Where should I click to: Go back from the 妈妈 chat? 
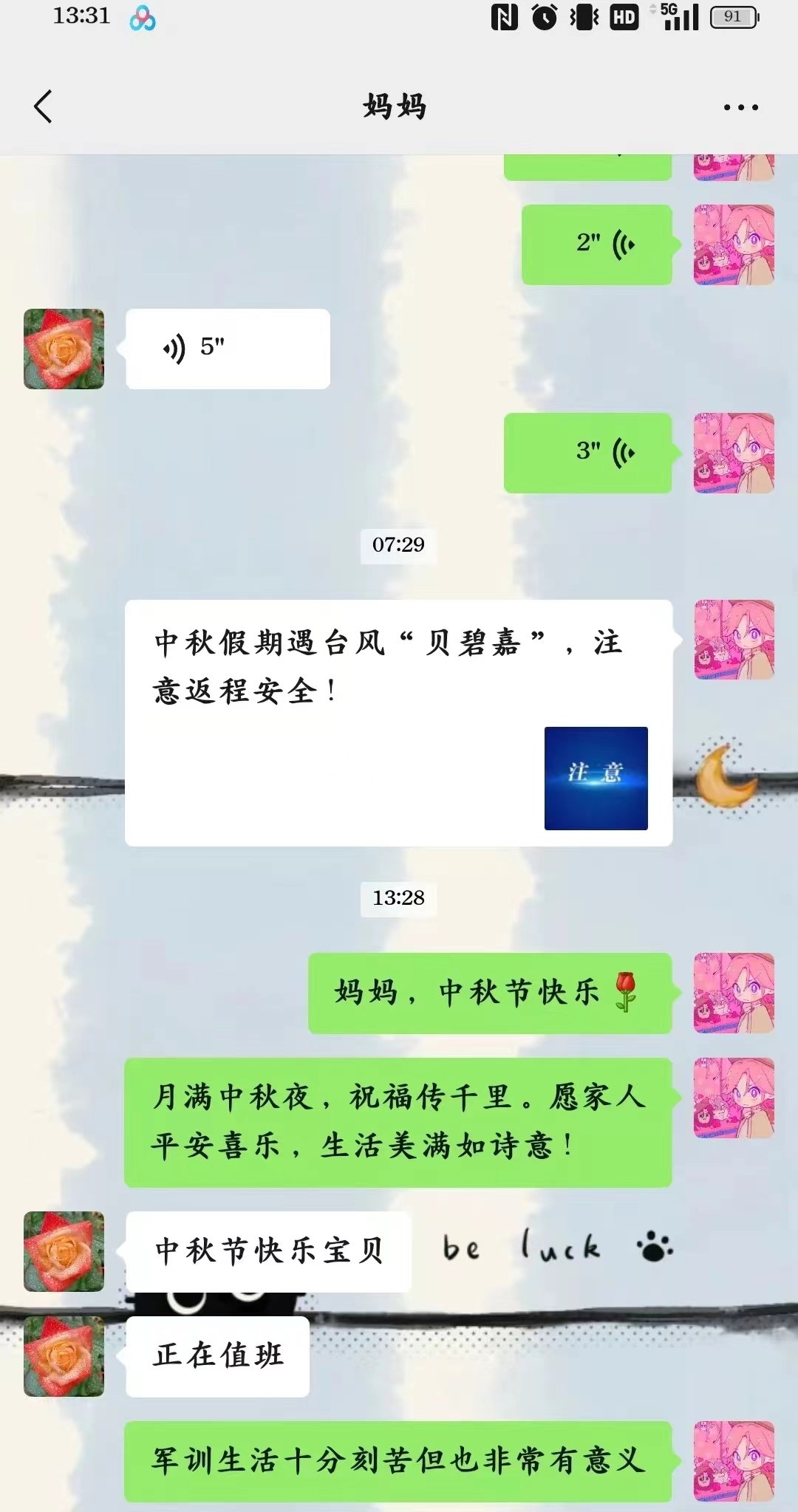pyautogui.click(x=44, y=106)
